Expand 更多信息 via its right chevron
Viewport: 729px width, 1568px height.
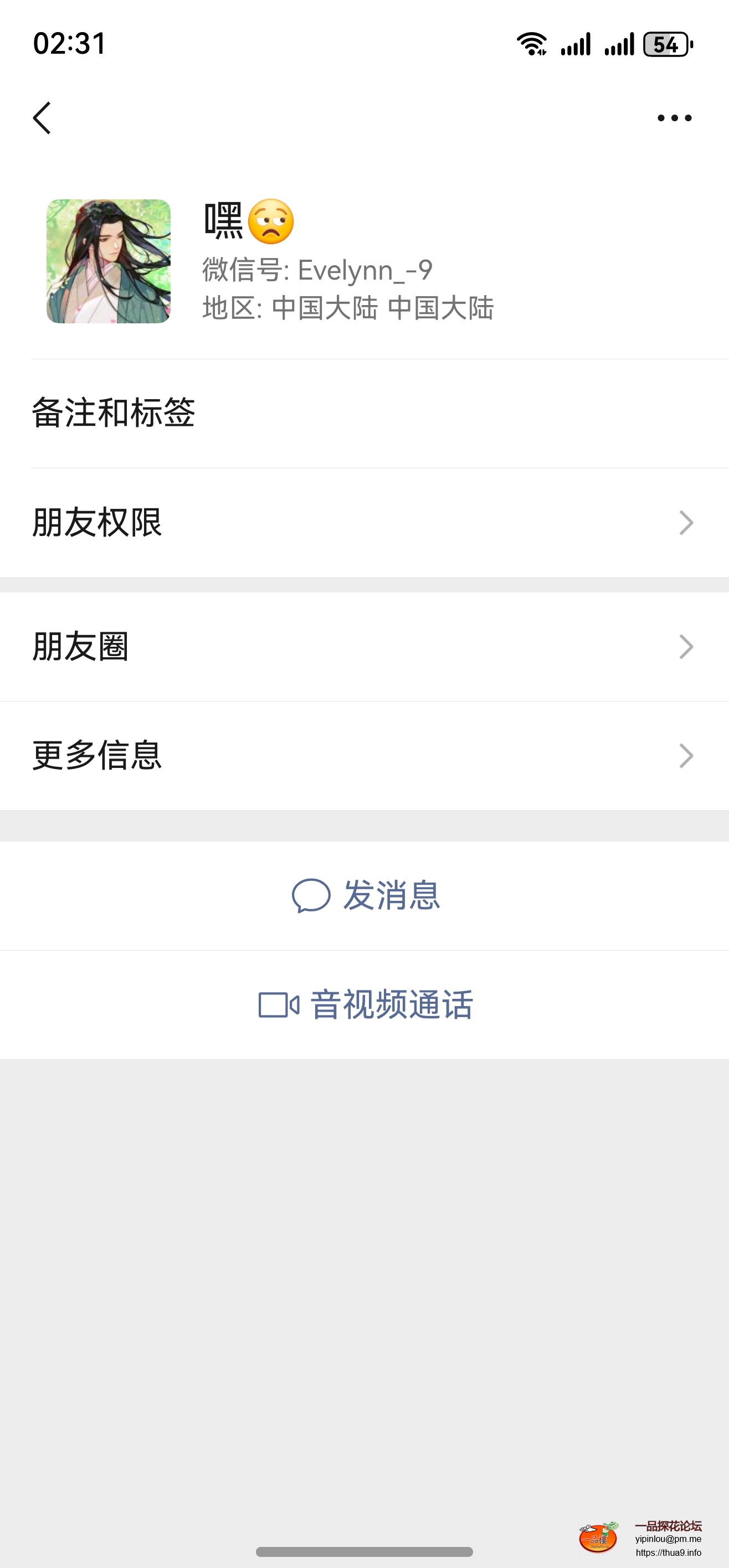click(687, 755)
